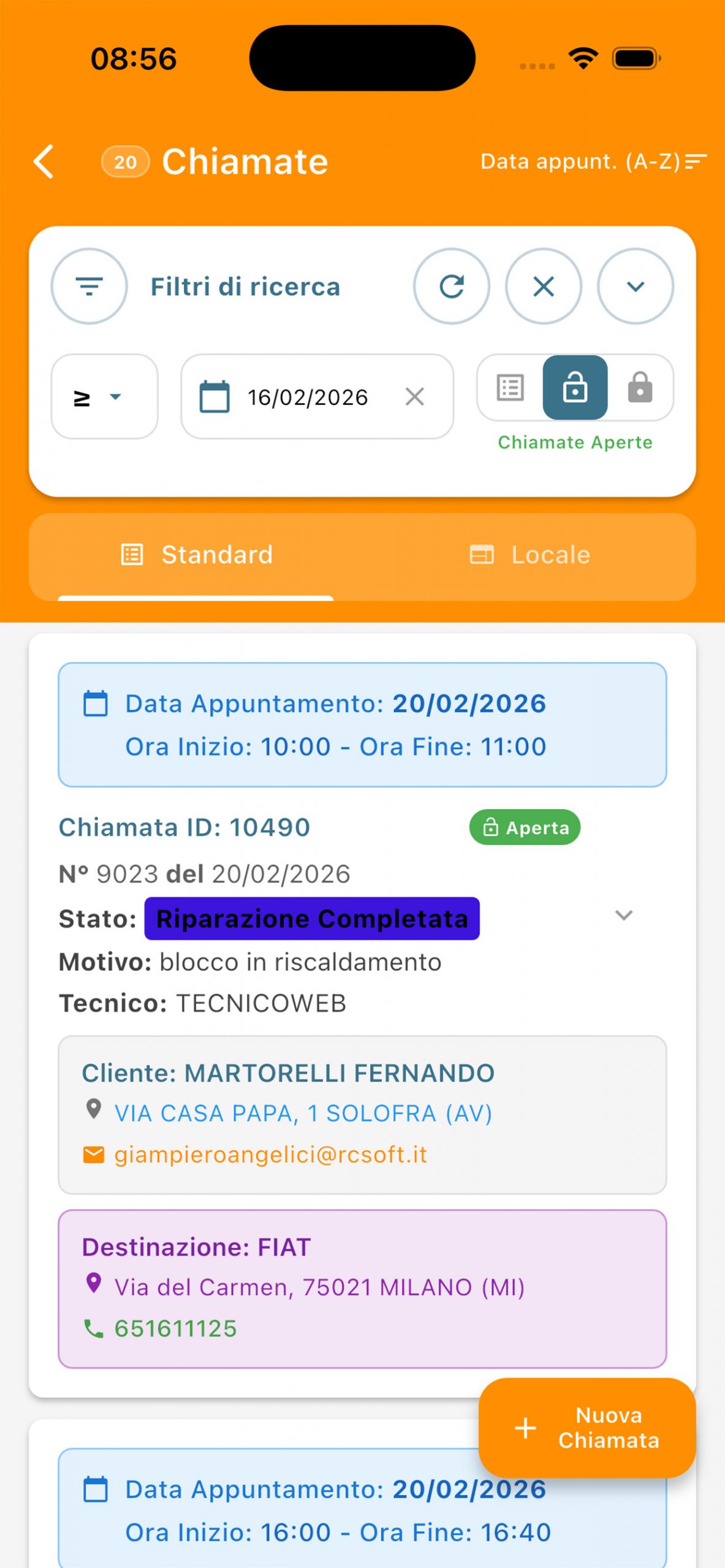Show all calls with the list icon
Screen dimensions: 725x1568
pyautogui.click(x=510, y=388)
